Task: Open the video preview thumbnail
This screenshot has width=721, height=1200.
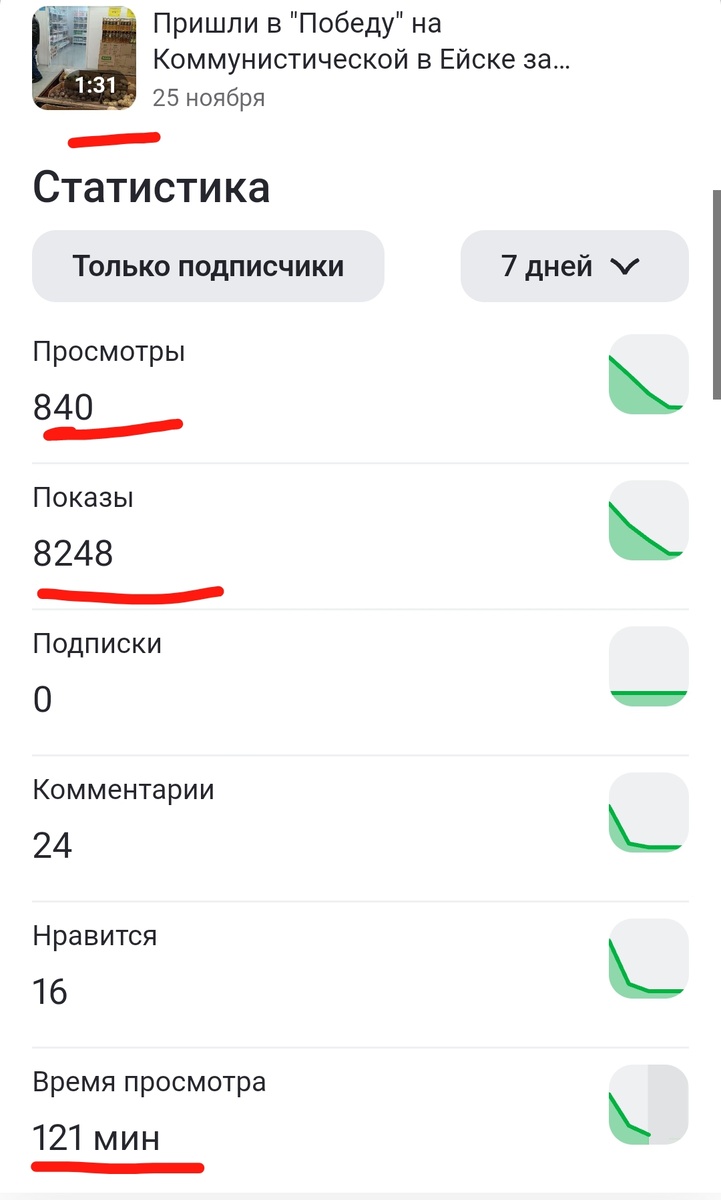Action: point(84,58)
